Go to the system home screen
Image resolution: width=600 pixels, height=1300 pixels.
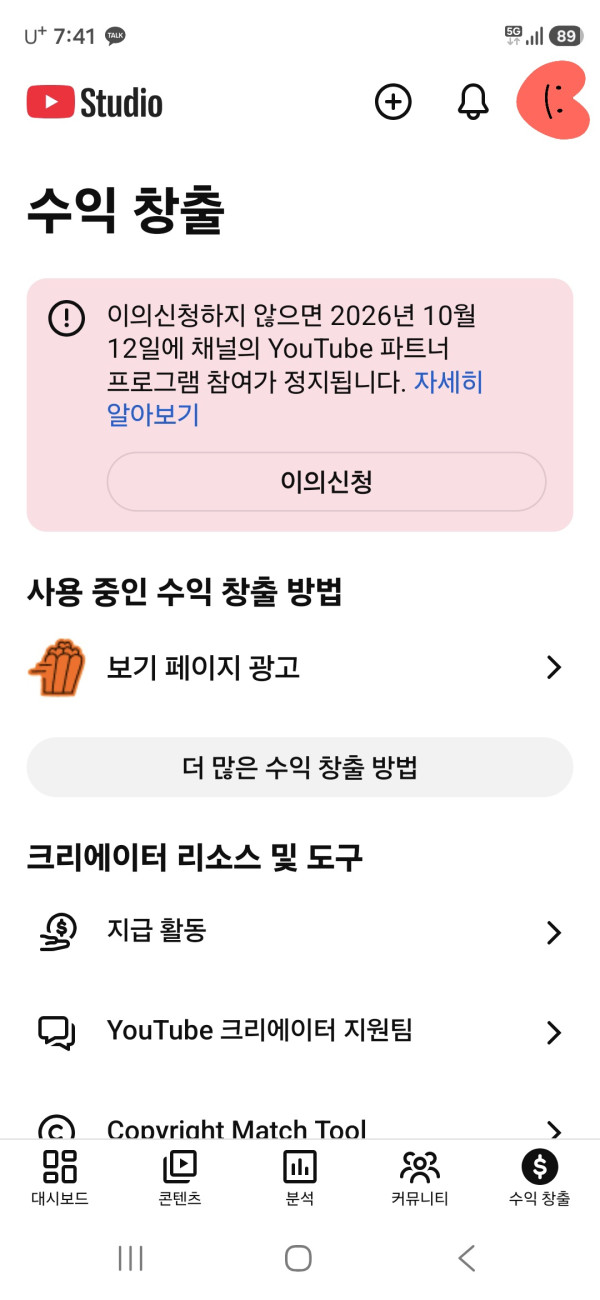pyautogui.click(x=298, y=1258)
